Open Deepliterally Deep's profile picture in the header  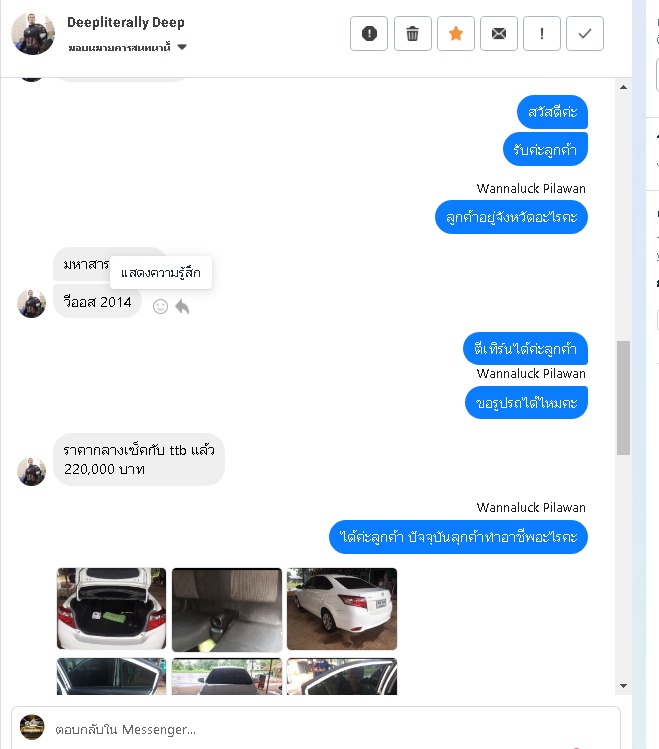(32, 33)
